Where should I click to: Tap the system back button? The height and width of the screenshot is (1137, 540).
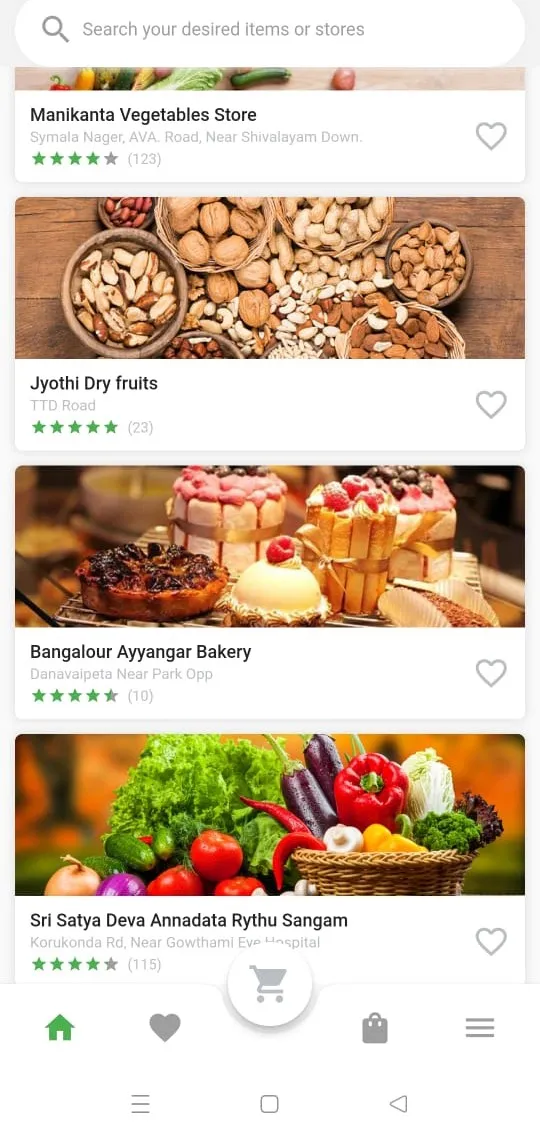coord(398,1104)
